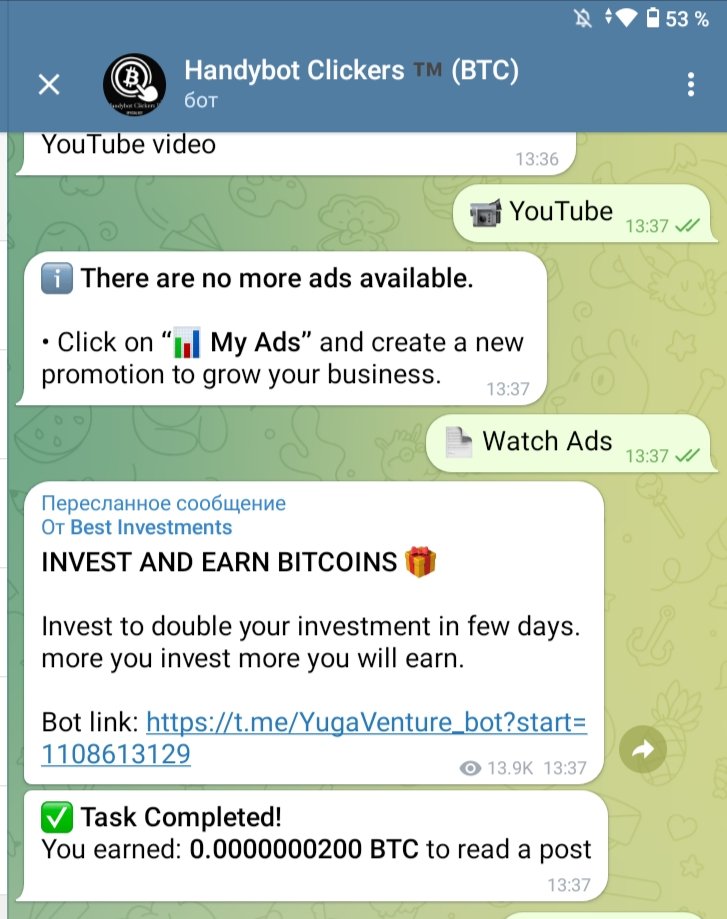The width and height of the screenshot is (727, 919).
Task: Share the forwarded Best Investments post
Action: pos(643,751)
